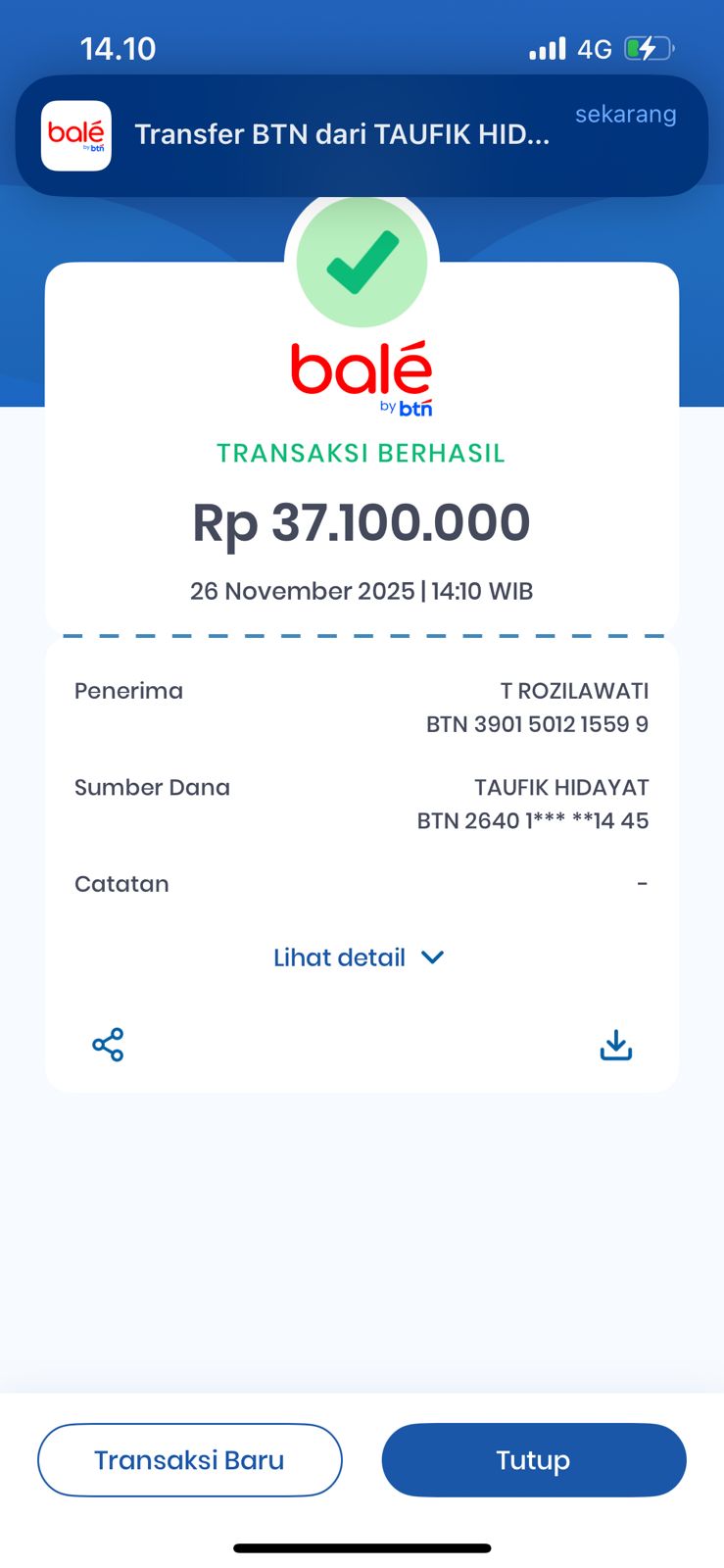Image resolution: width=724 pixels, height=1568 pixels.
Task: Tap the cellular signal bars icon
Action: tap(547, 47)
